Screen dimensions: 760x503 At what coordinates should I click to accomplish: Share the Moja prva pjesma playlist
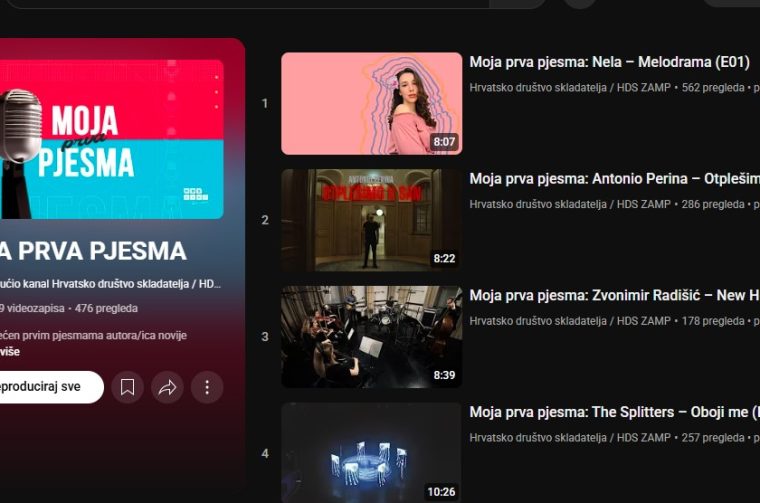pos(167,387)
